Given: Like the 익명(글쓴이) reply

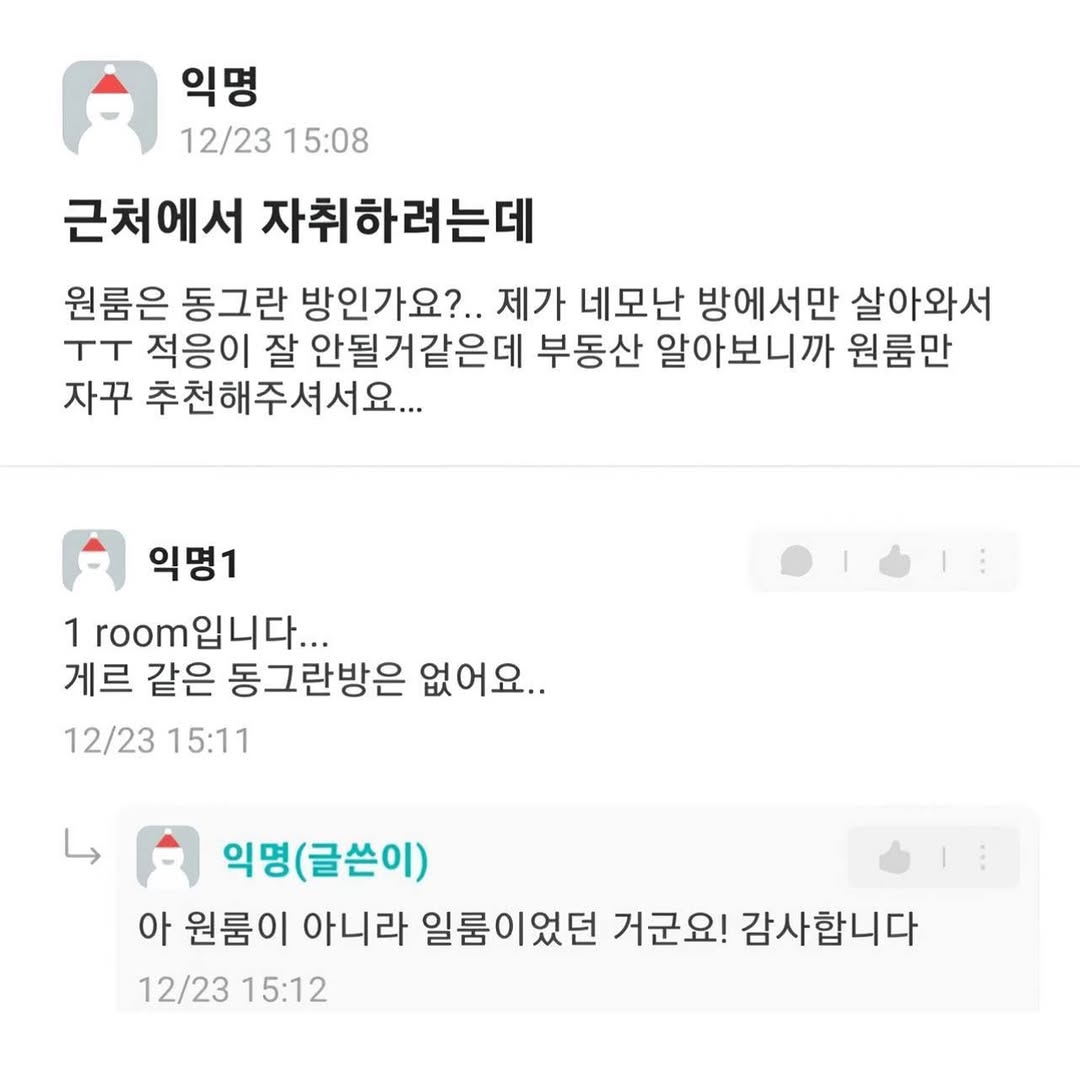Looking at the screenshot, I should 895,857.
